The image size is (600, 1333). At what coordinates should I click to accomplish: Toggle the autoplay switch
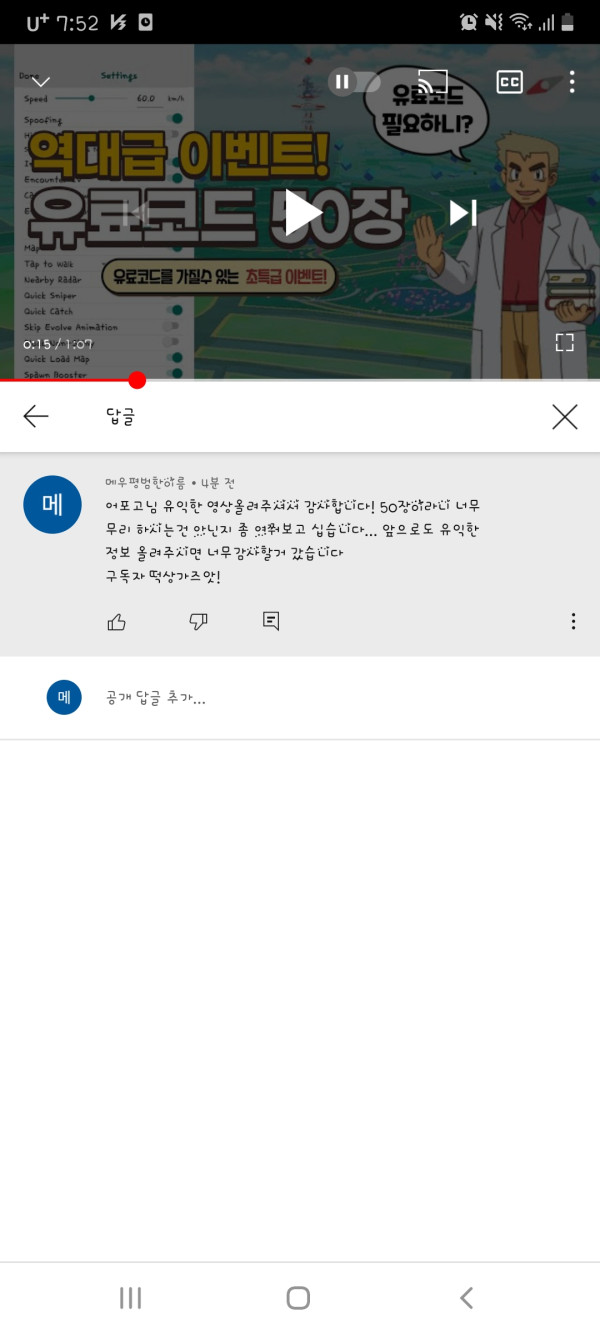click(x=354, y=82)
